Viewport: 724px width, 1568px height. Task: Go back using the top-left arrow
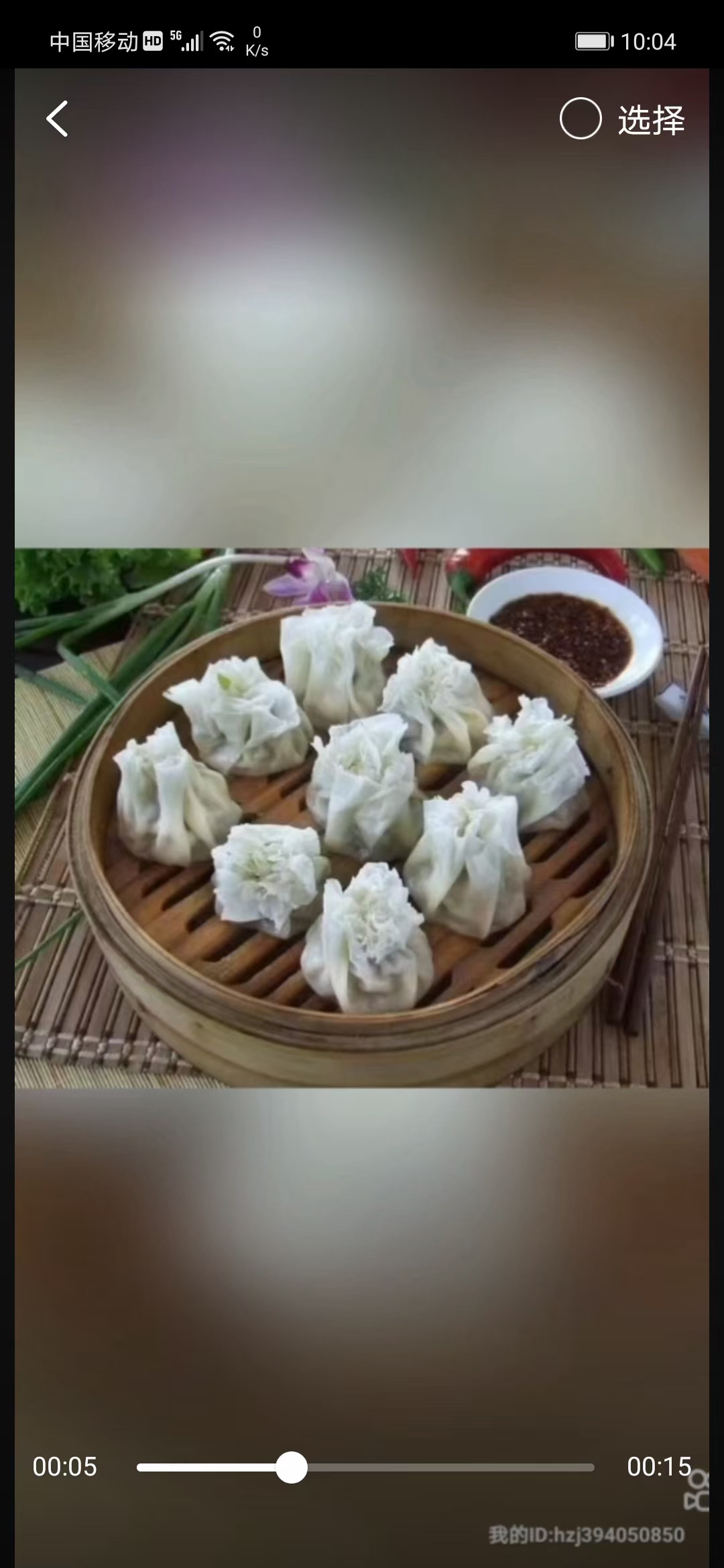57,119
